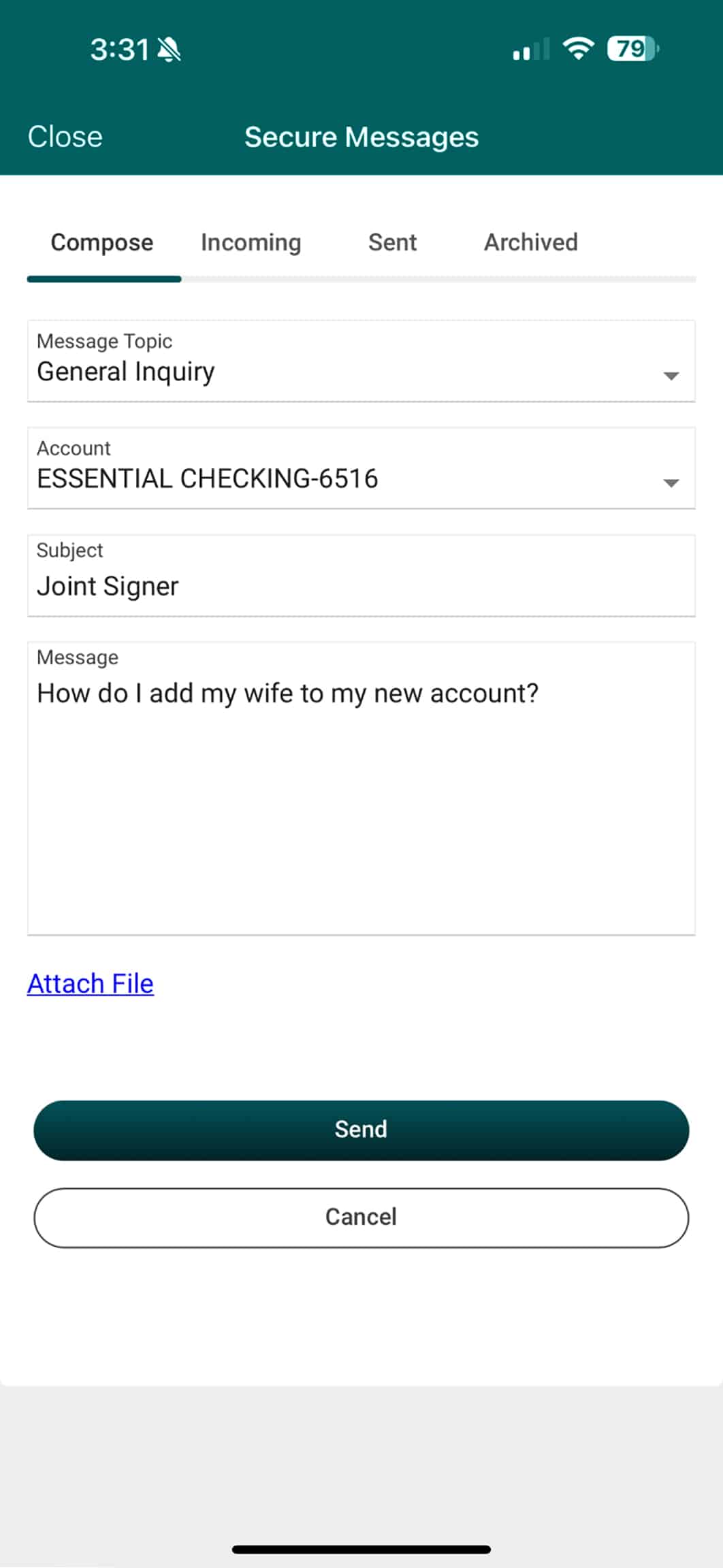View the Archived tab
Image resolution: width=723 pixels, height=1568 pixels.
pyautogui.click(x=530, y=243)
